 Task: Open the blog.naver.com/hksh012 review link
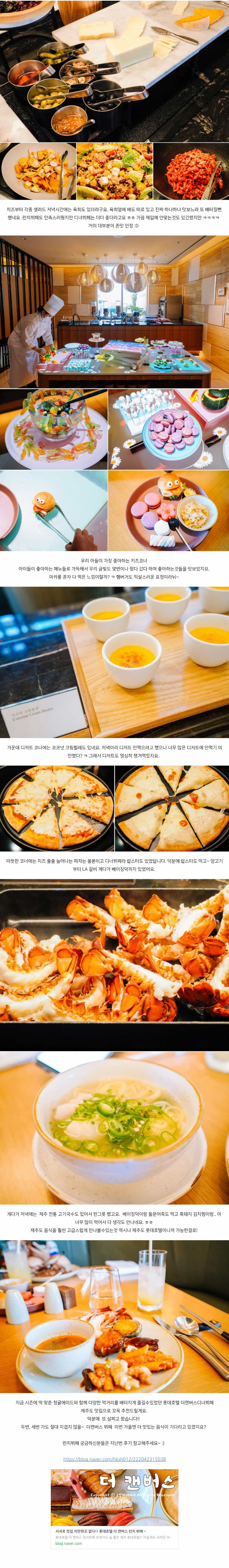(114, 1459)
